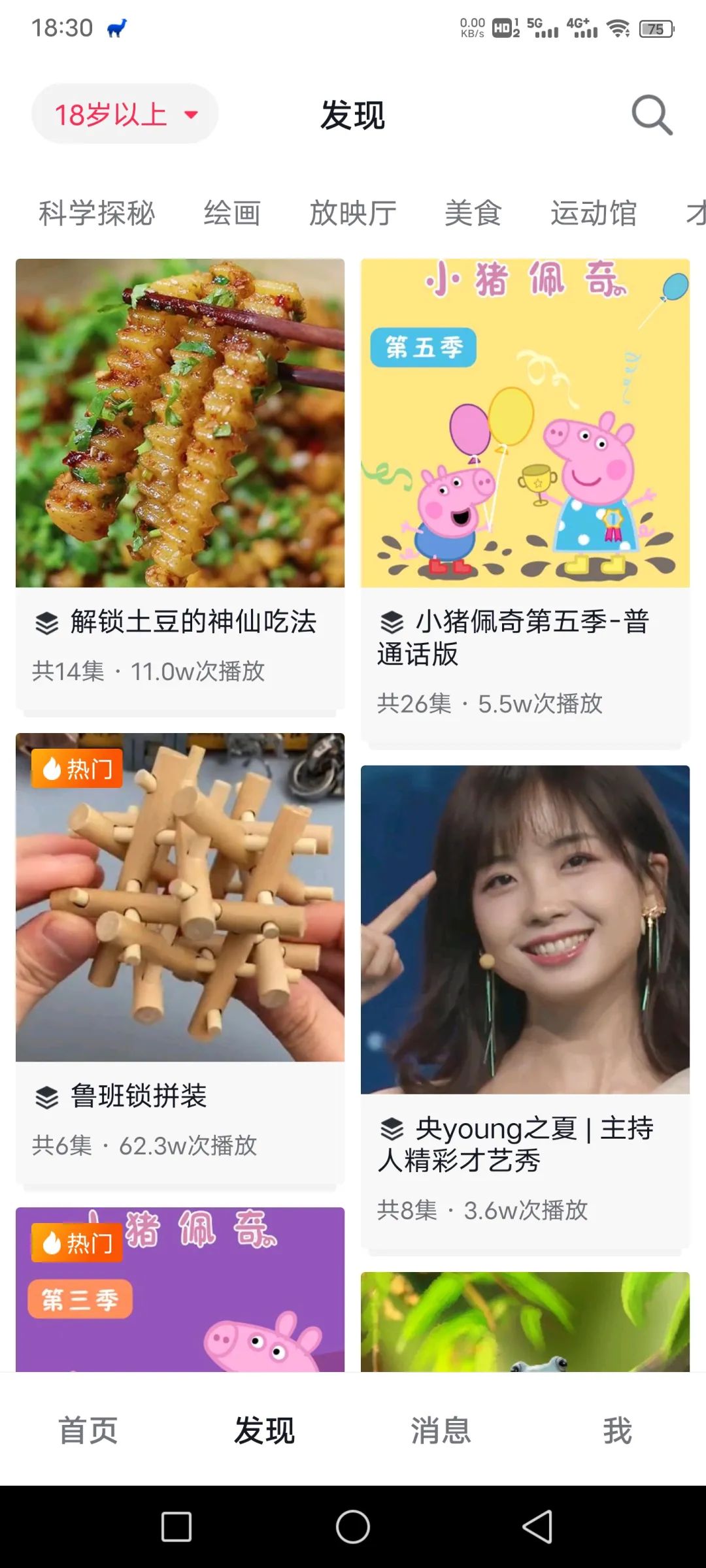Open the 美食 category tab
Viewport: 706px width, 1568px height.
pyautogui.click(x=473, y=214)
